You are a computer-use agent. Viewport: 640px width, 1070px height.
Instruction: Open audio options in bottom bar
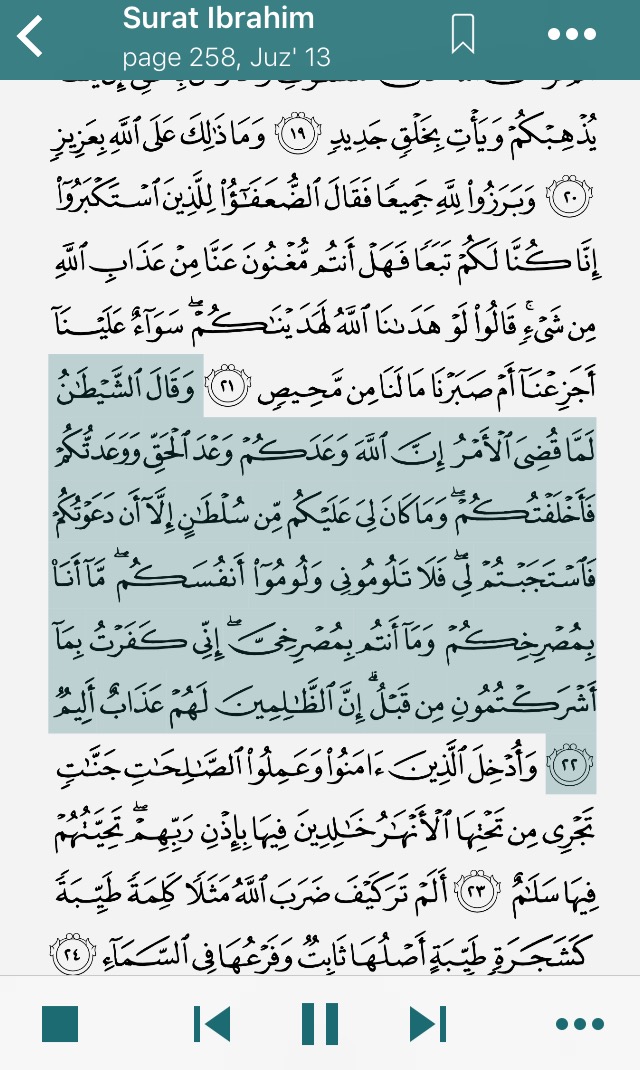(x=580, y=1024)
